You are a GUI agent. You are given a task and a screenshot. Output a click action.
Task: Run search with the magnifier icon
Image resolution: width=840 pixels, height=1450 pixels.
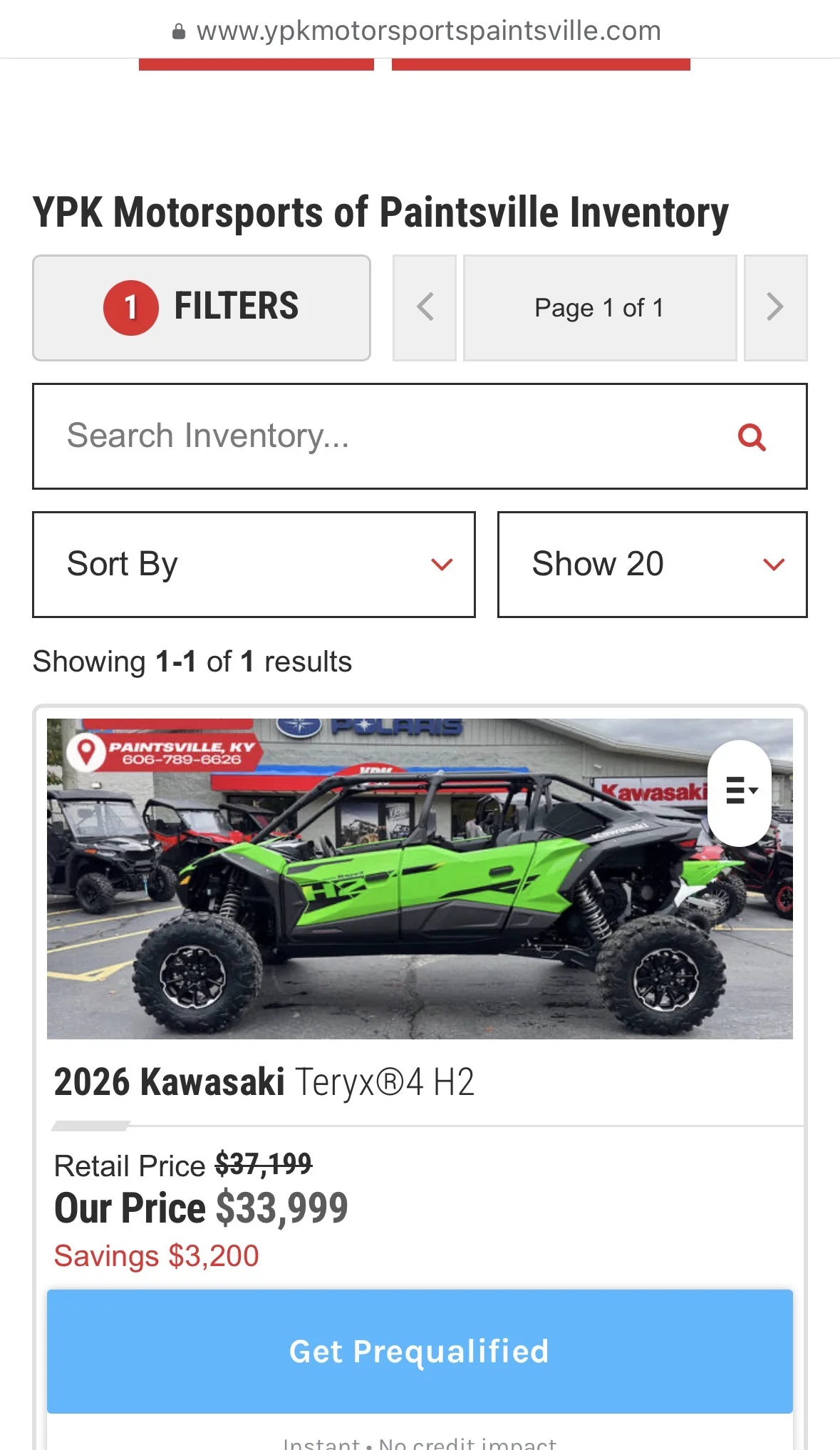[752, 436]
